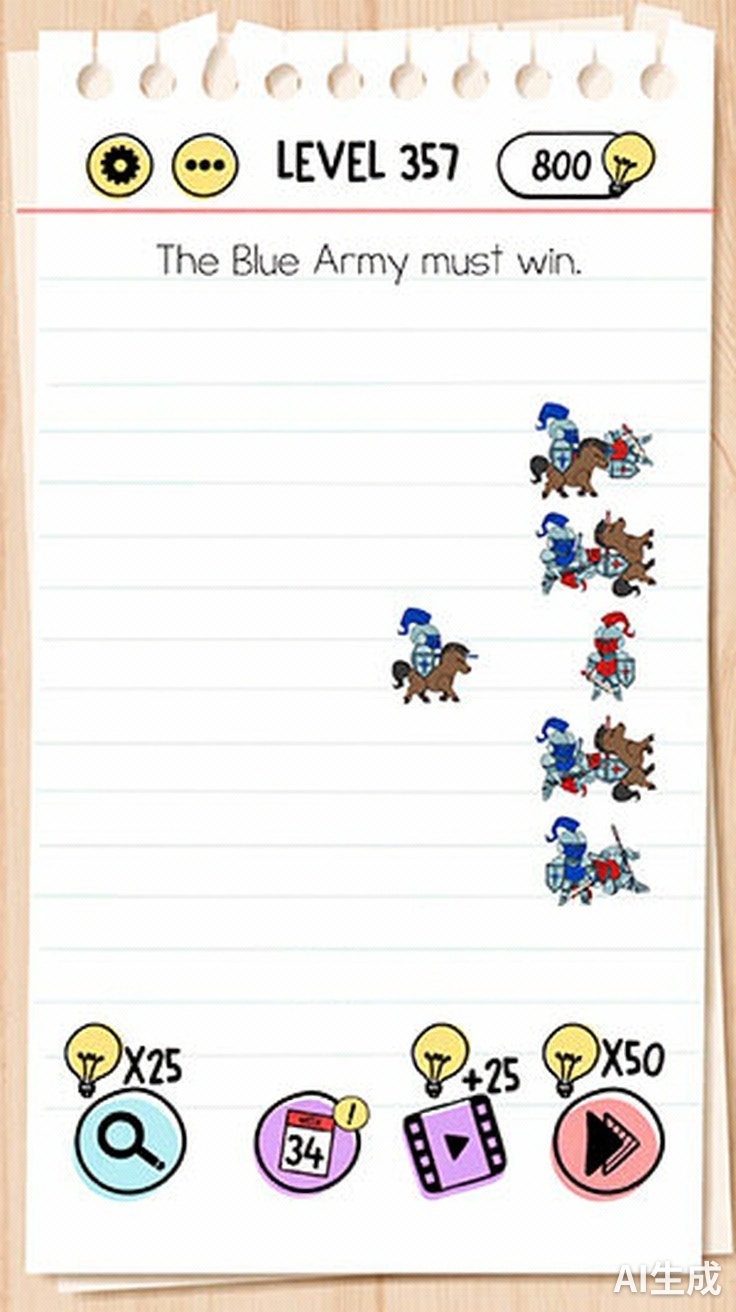The width and height of the screenshot is (736, 1312).
Task: Open the three-dots more menu
Action: coord(205,165)
